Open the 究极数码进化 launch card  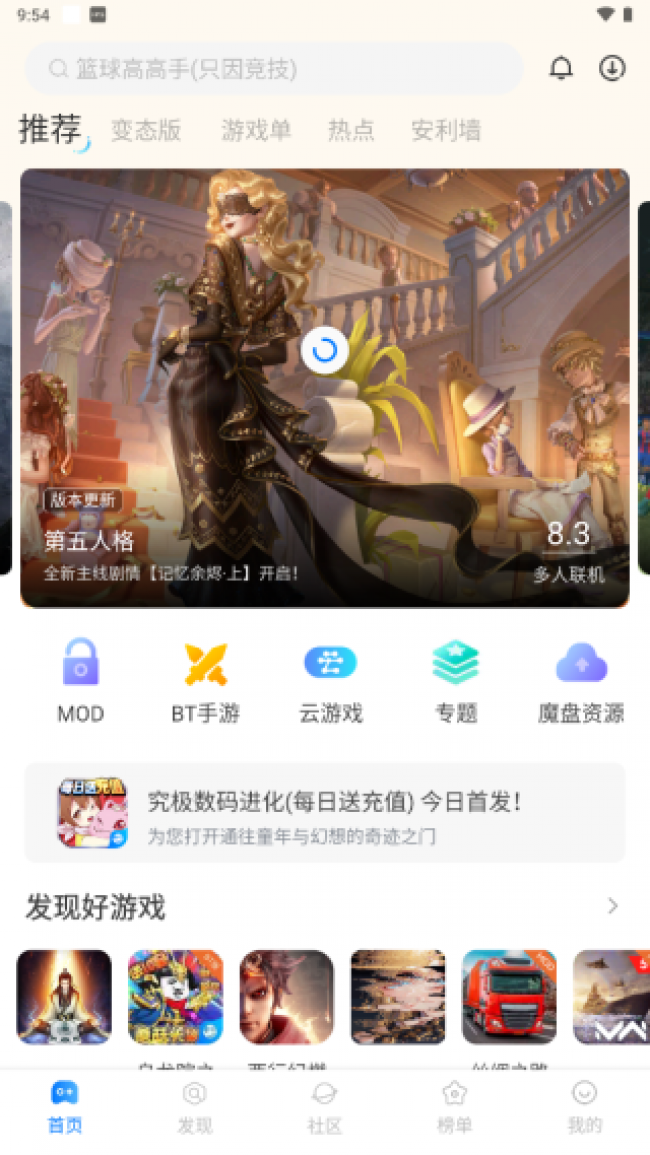coord(325,813)
